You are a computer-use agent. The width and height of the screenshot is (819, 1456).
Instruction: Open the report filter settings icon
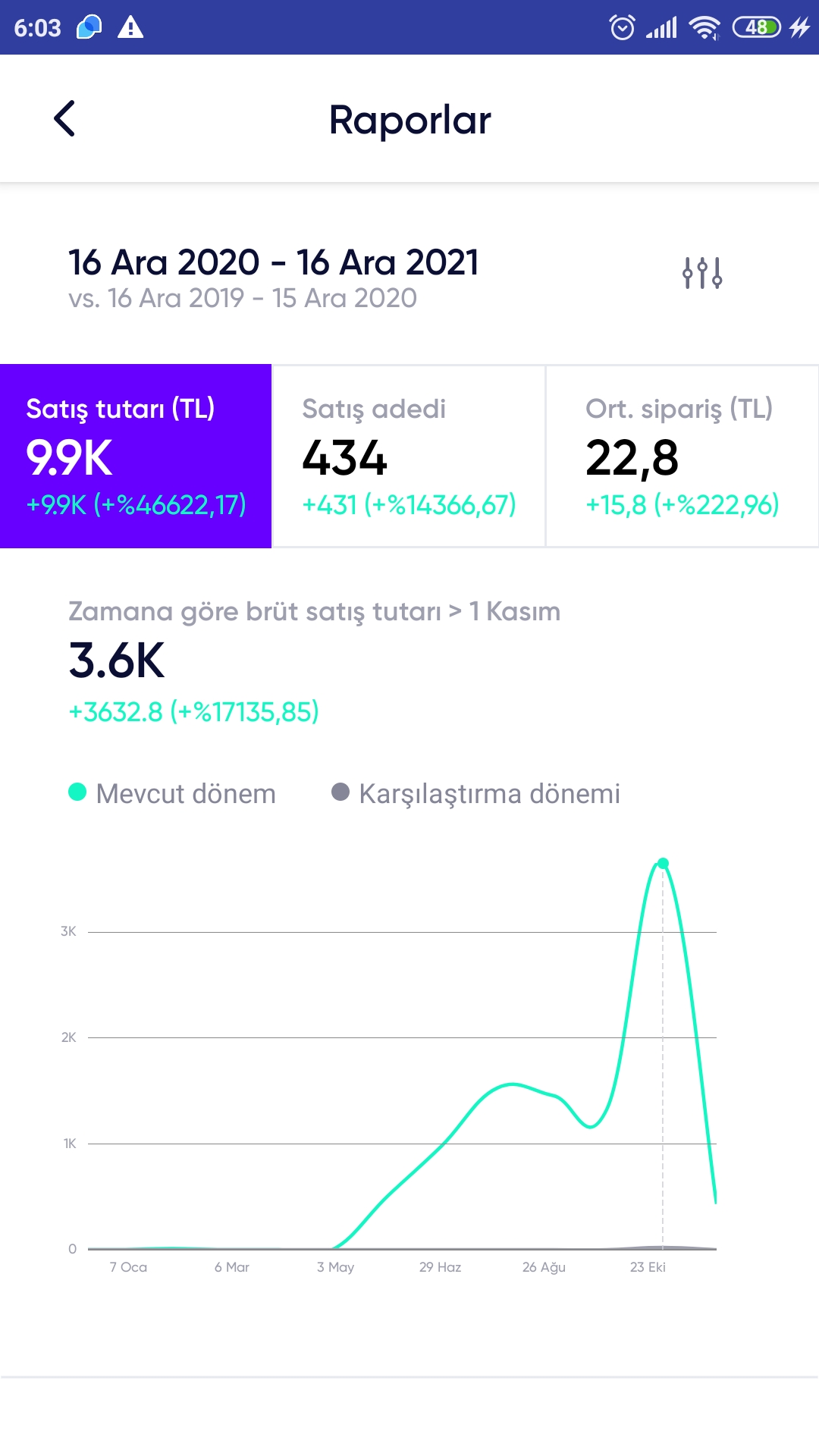pos(702,273)
